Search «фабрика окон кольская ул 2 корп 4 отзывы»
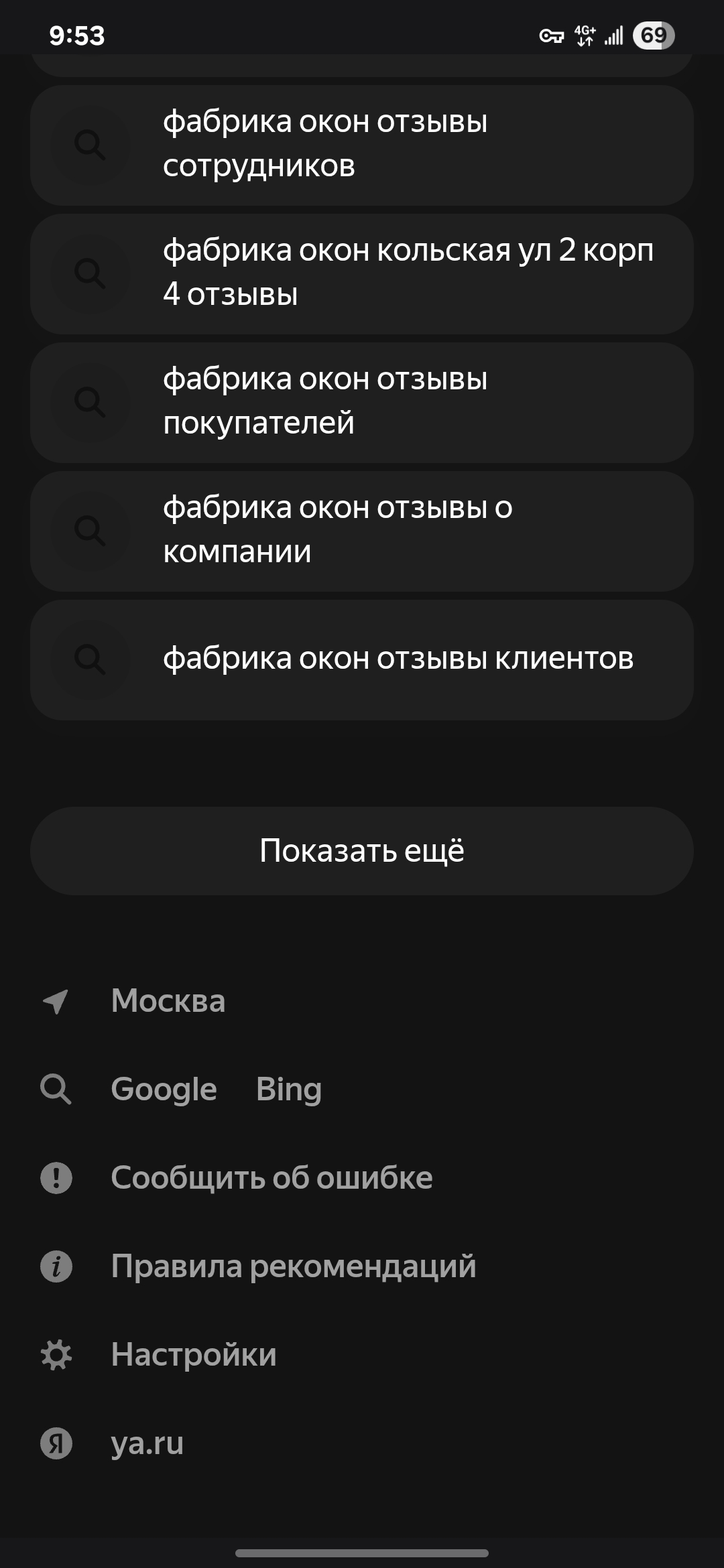 point(362,273)
